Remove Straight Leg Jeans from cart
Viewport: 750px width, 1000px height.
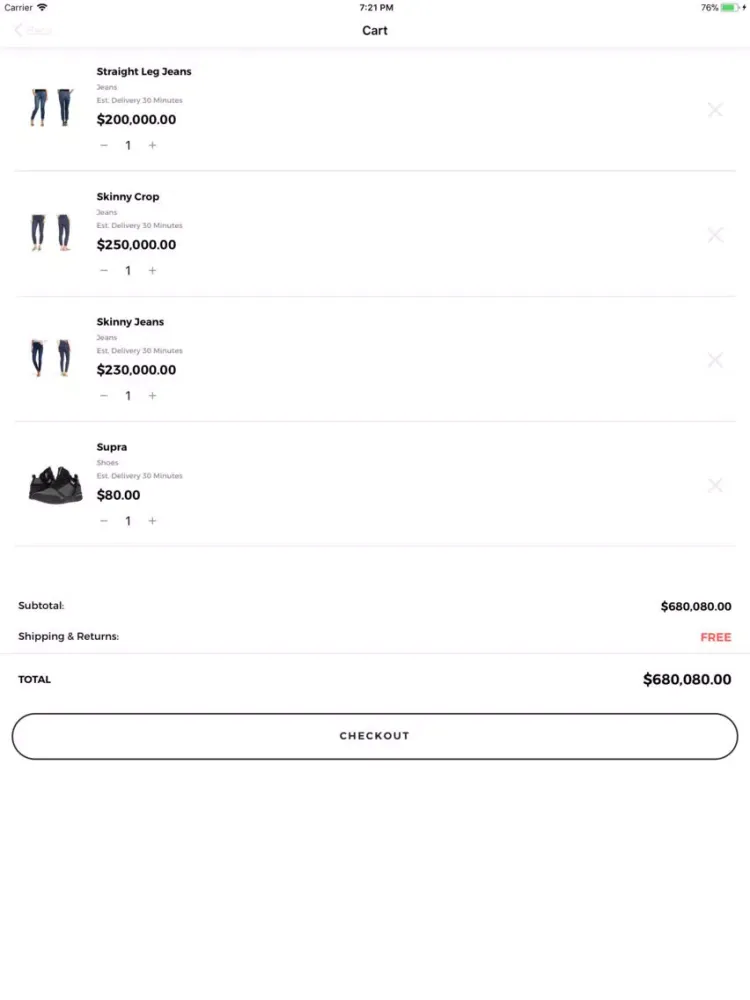(715, 110)
